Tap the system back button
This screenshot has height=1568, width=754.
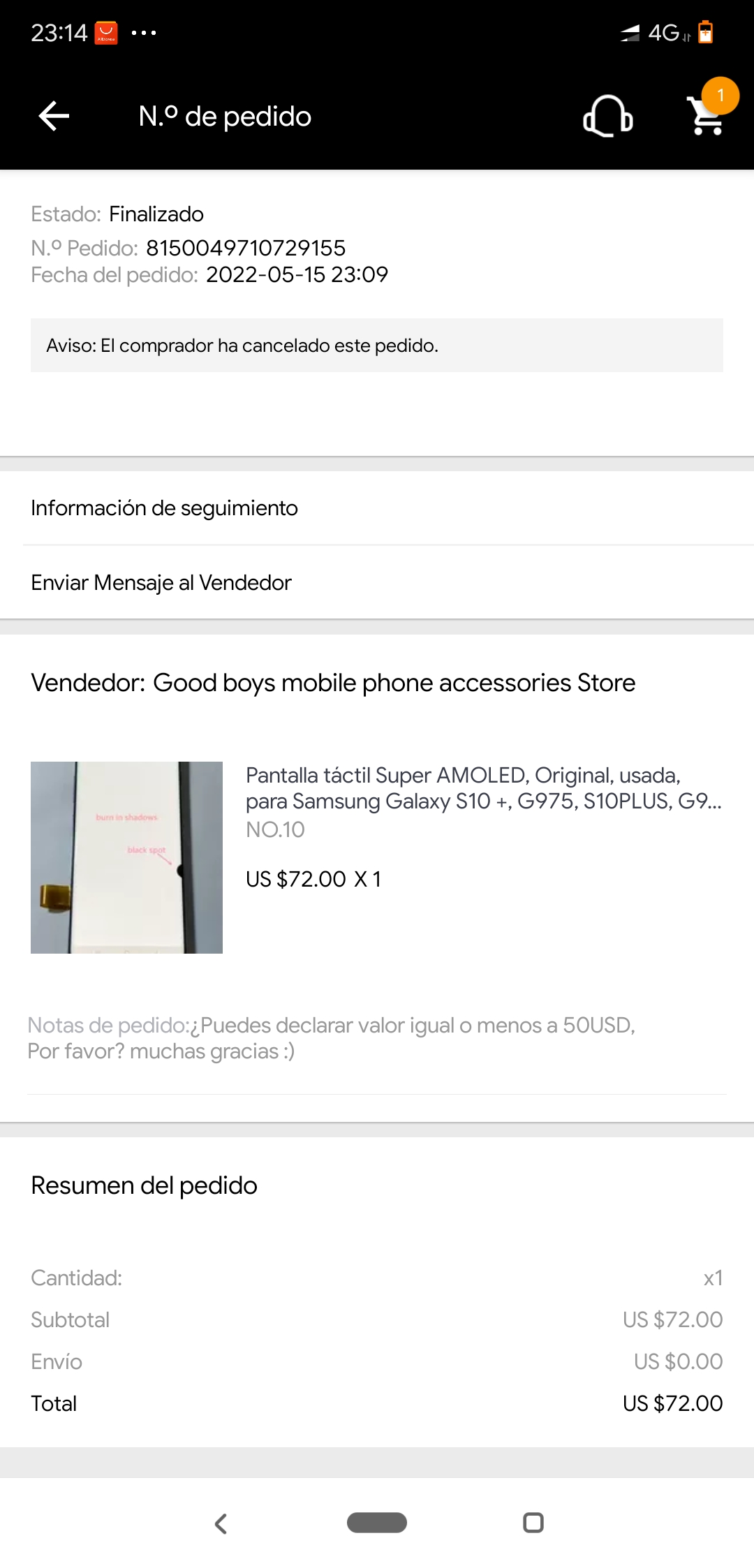pos(221,1523)
